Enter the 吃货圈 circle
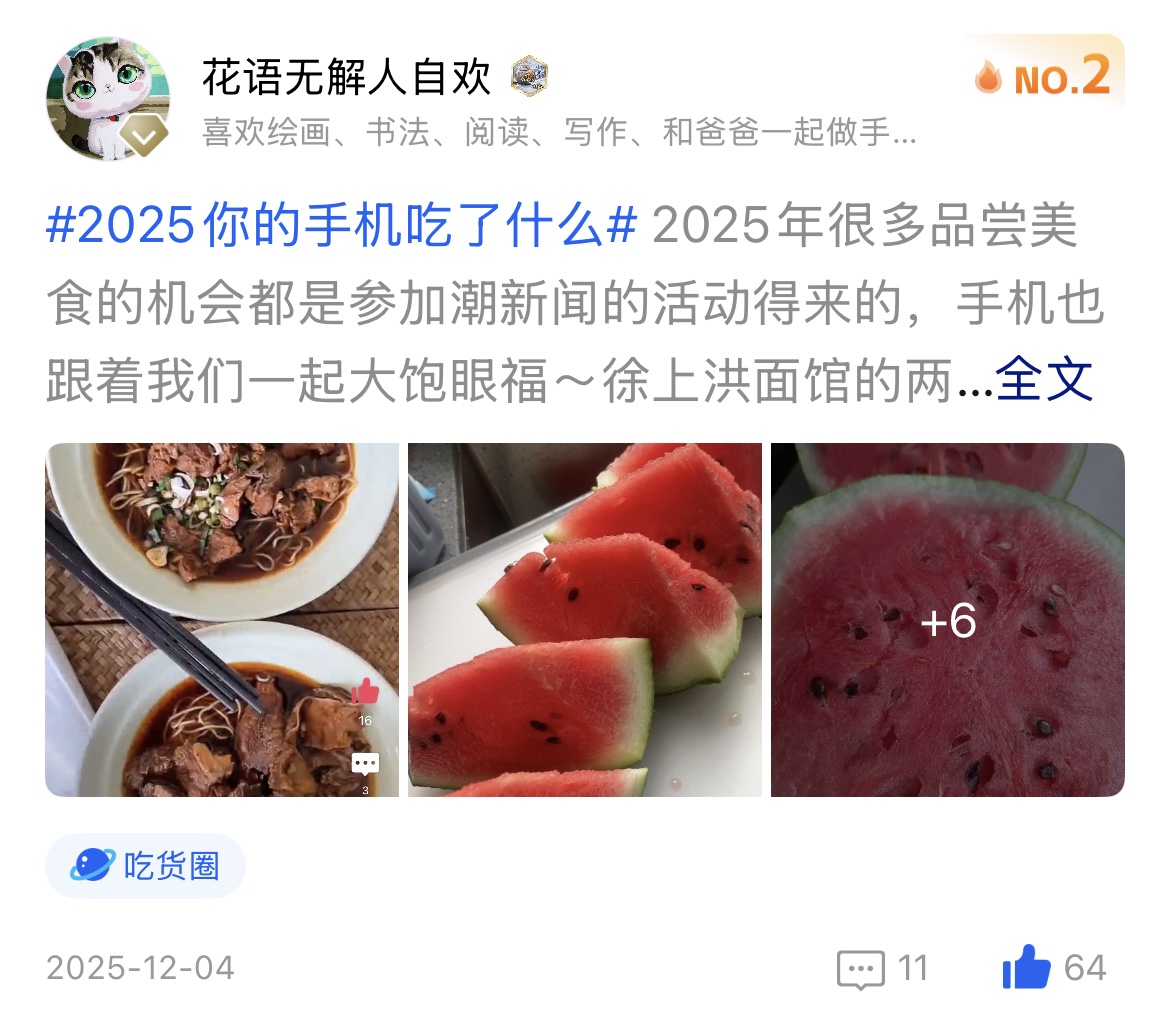 coord(146,866)
